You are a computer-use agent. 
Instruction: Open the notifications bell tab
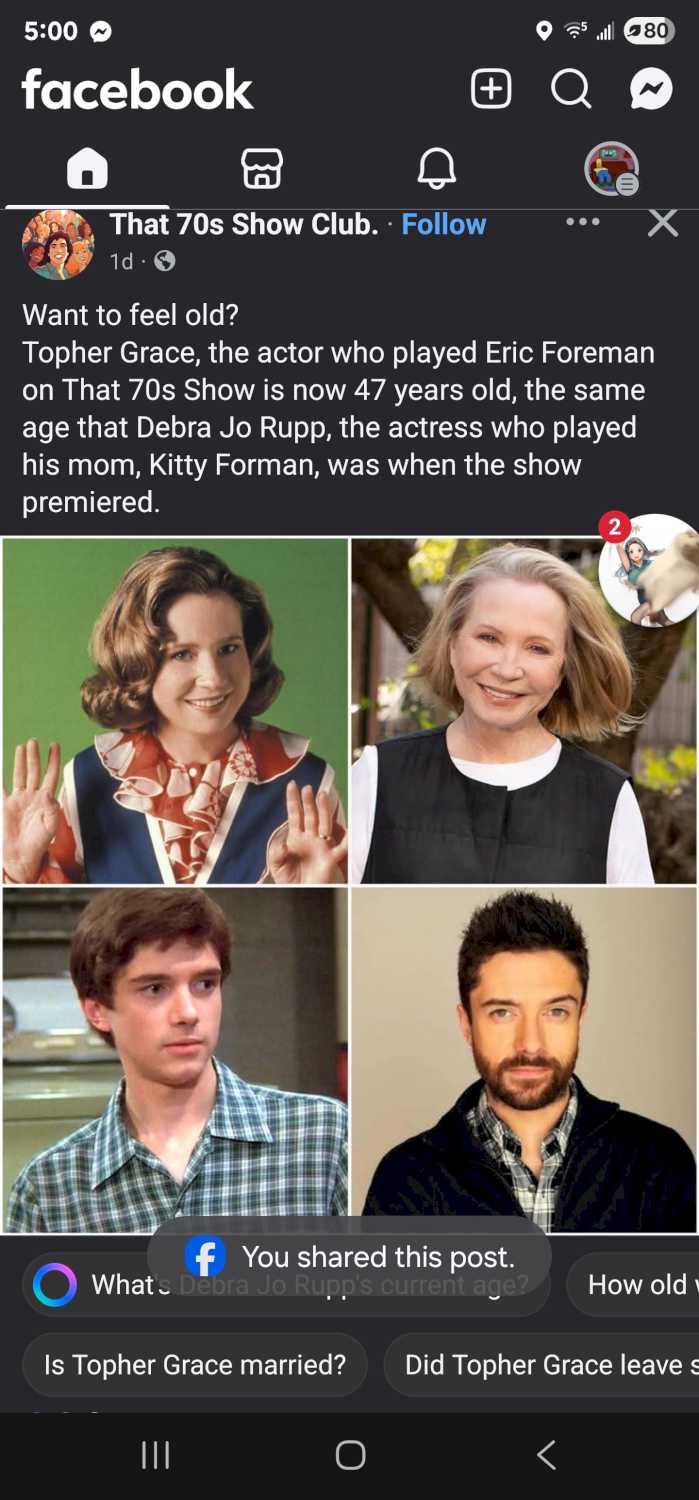[437, 168]
